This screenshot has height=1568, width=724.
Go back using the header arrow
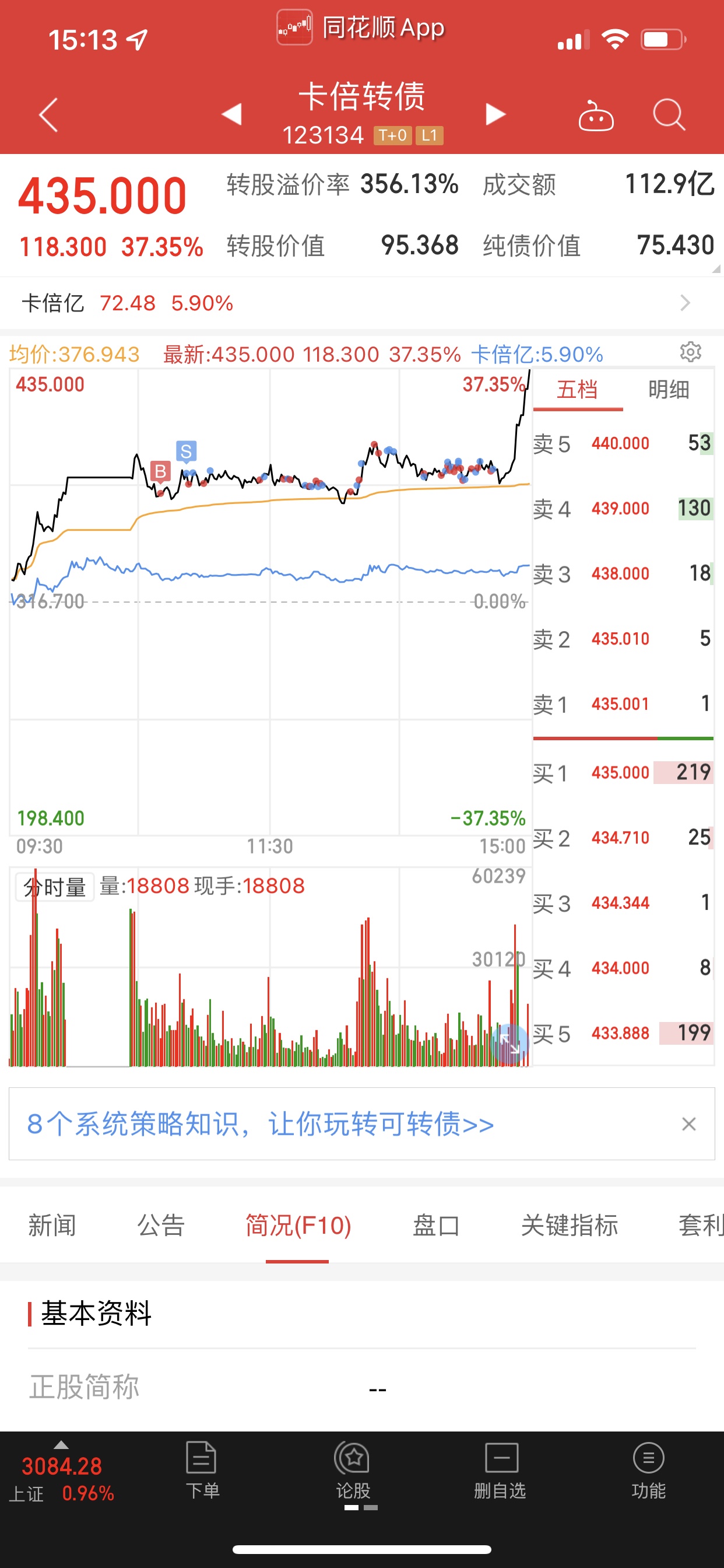pos(48,114)
